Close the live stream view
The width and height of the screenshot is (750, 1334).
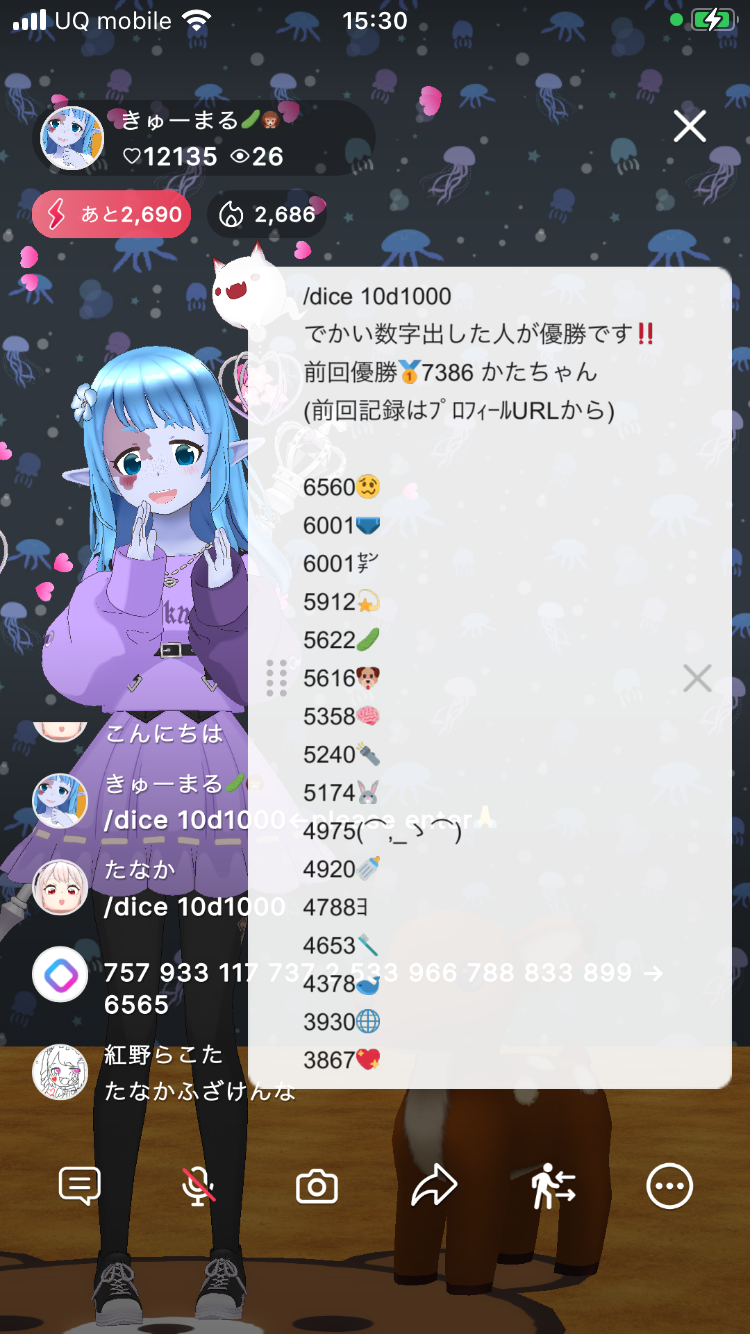[689, 126]
